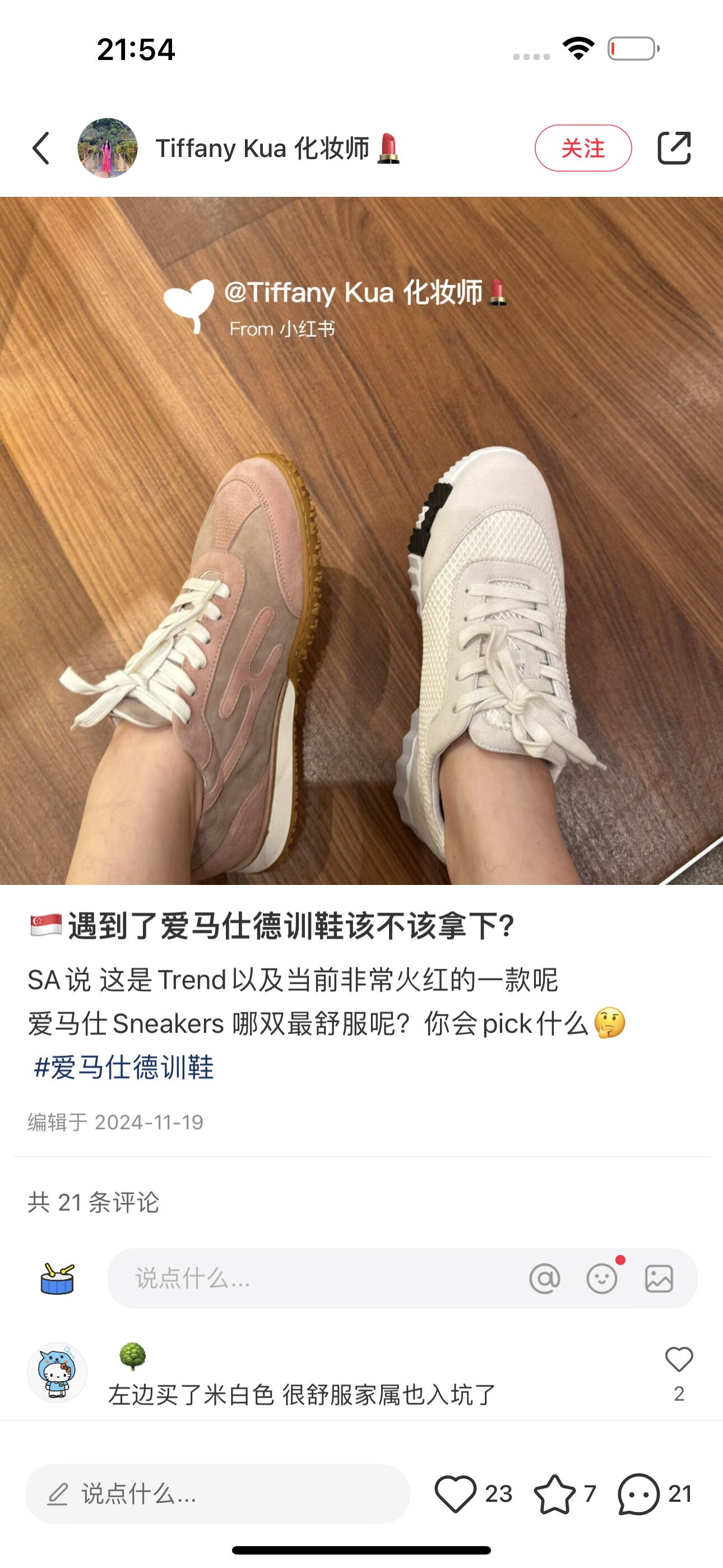Screen dimensions: 723x1568
Task: Like the comment about 米白色
Action: [679, 1360]
